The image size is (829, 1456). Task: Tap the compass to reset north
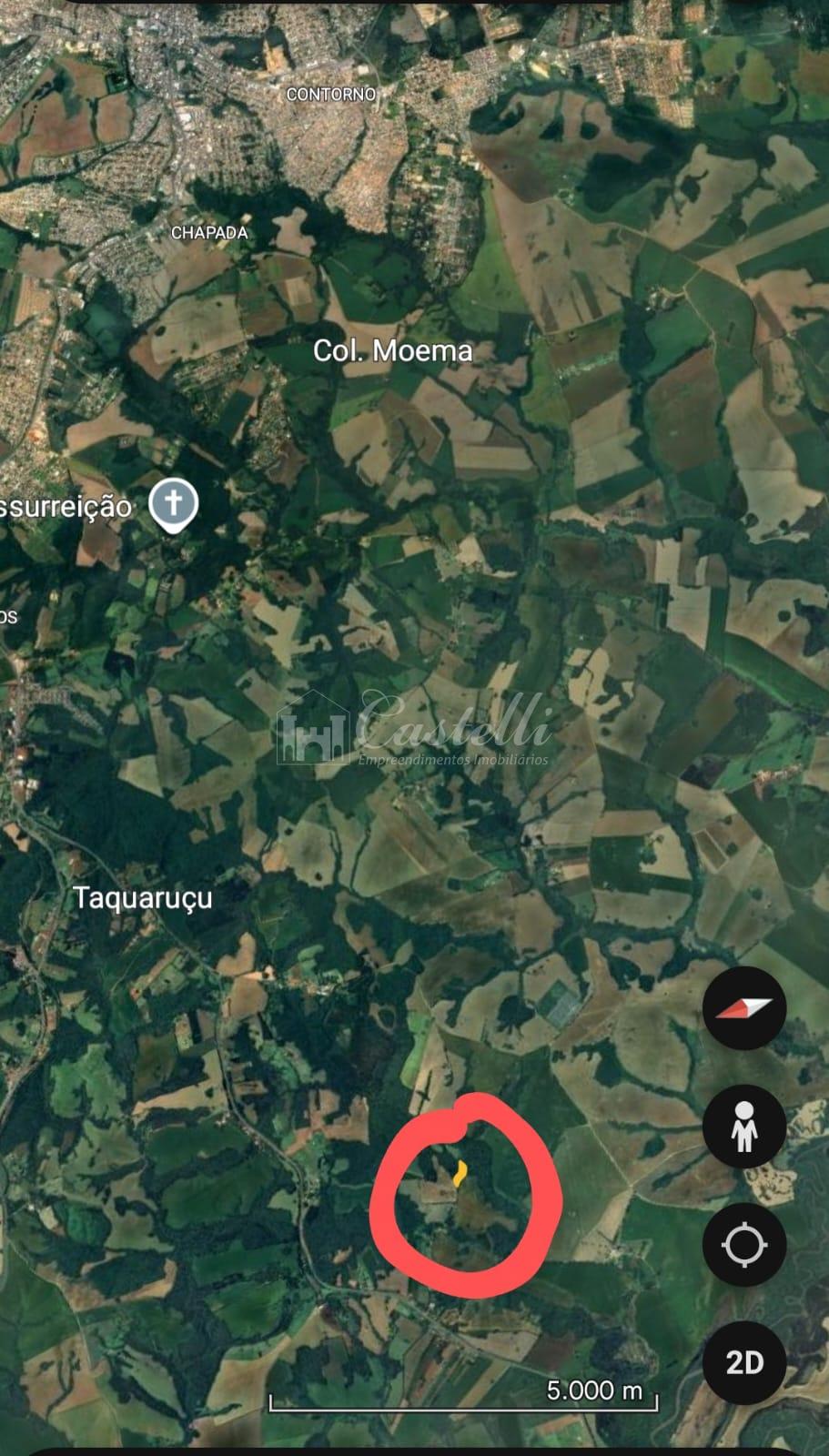744,1008
